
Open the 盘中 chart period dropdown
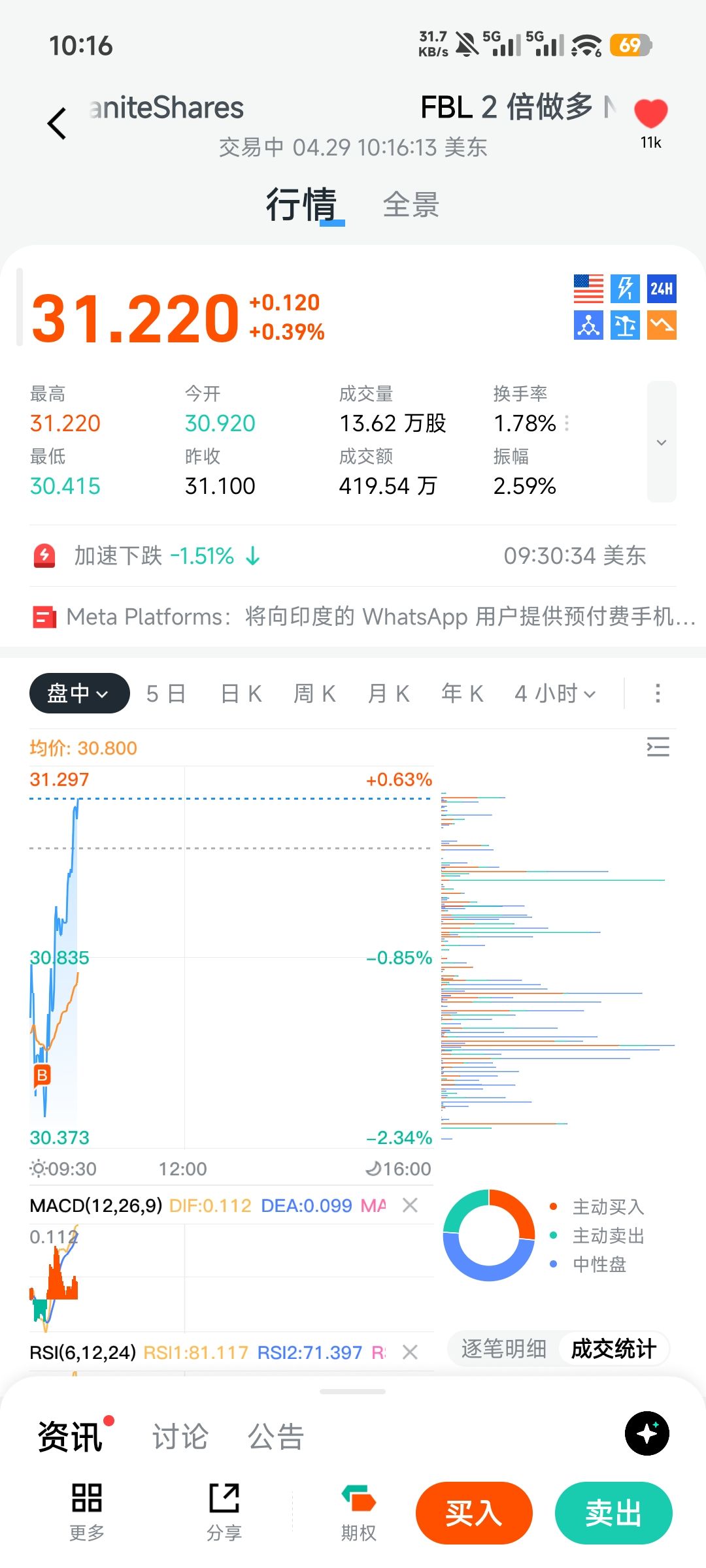coord(78,693)
